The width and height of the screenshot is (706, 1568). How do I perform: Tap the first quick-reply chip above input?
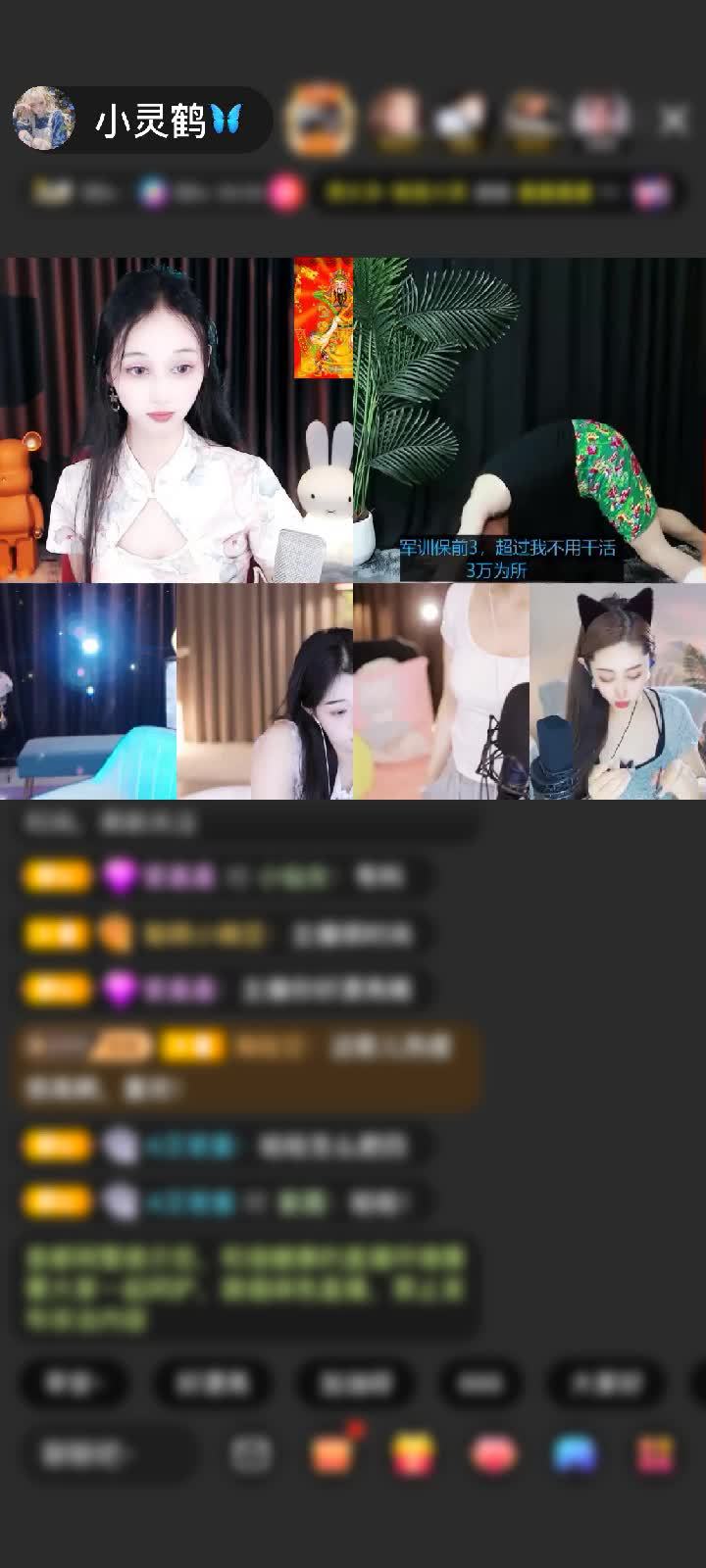point(75,1383)
